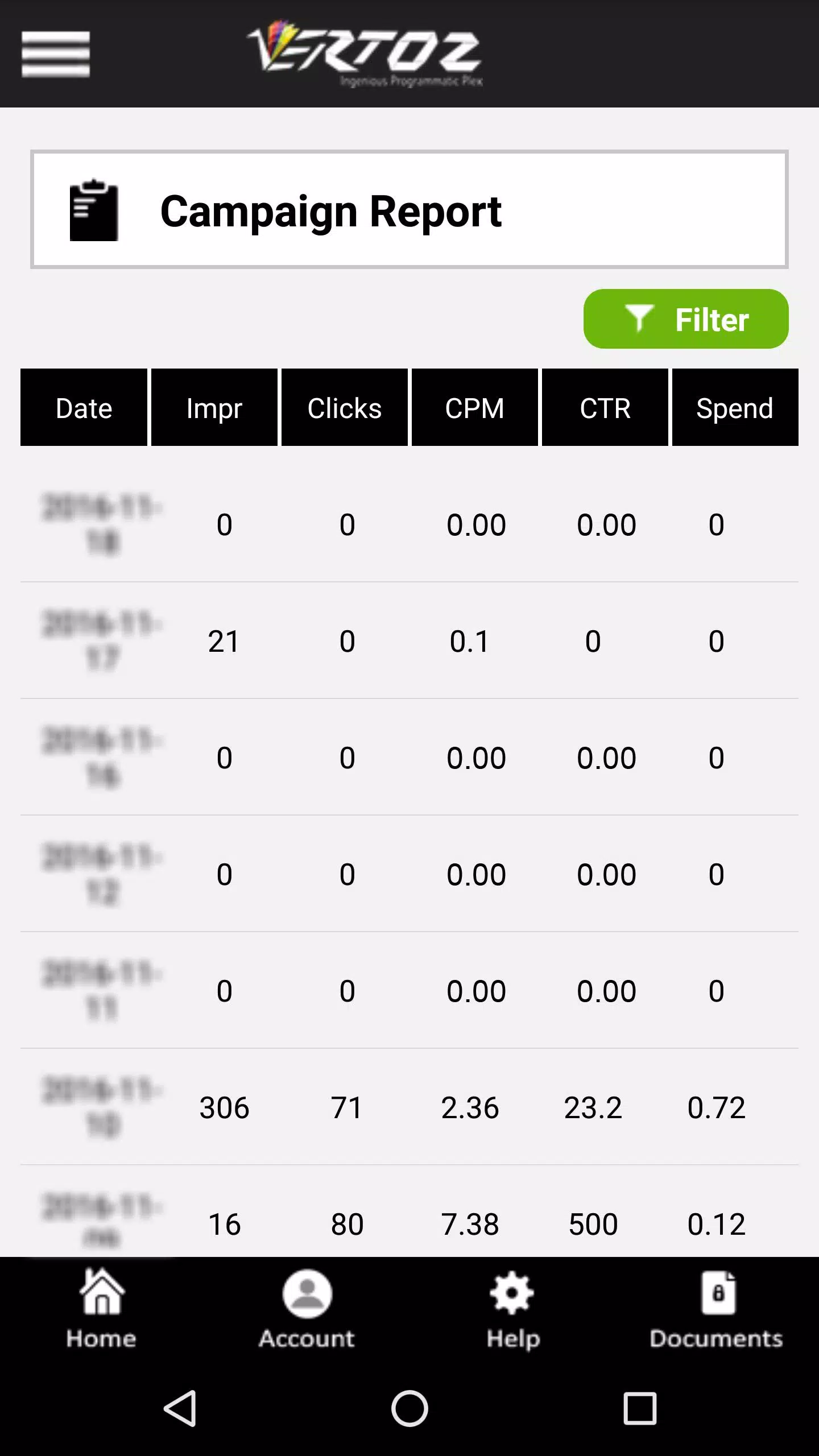The width and height of the screenshot is (819, 1456).
Task: Open the hamburger drawer menu
Action: 56,54
